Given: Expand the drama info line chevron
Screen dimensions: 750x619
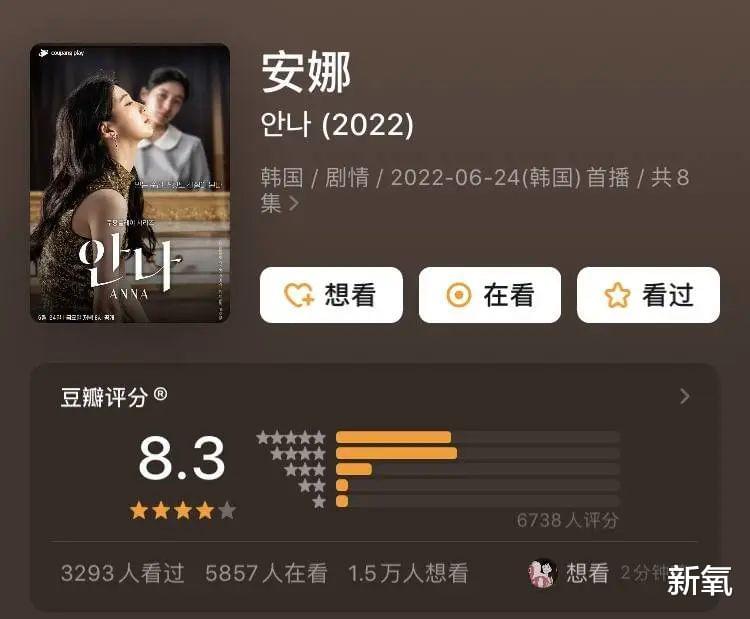Looking at the screenshot, I should point(294,204).
